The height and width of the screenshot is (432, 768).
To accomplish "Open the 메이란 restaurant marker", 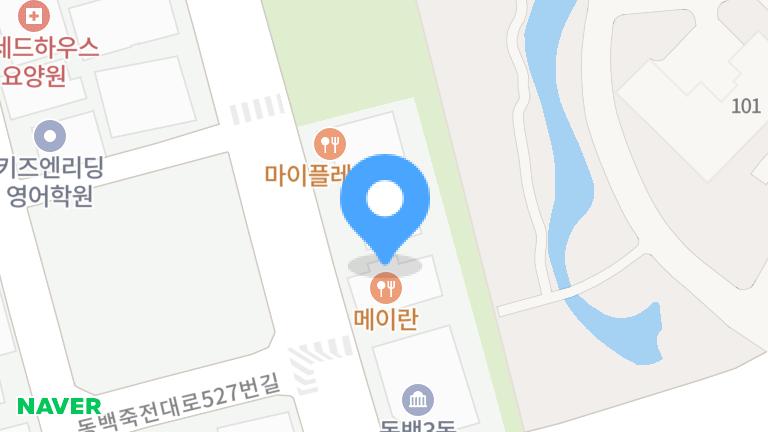I will coord(386,289).
